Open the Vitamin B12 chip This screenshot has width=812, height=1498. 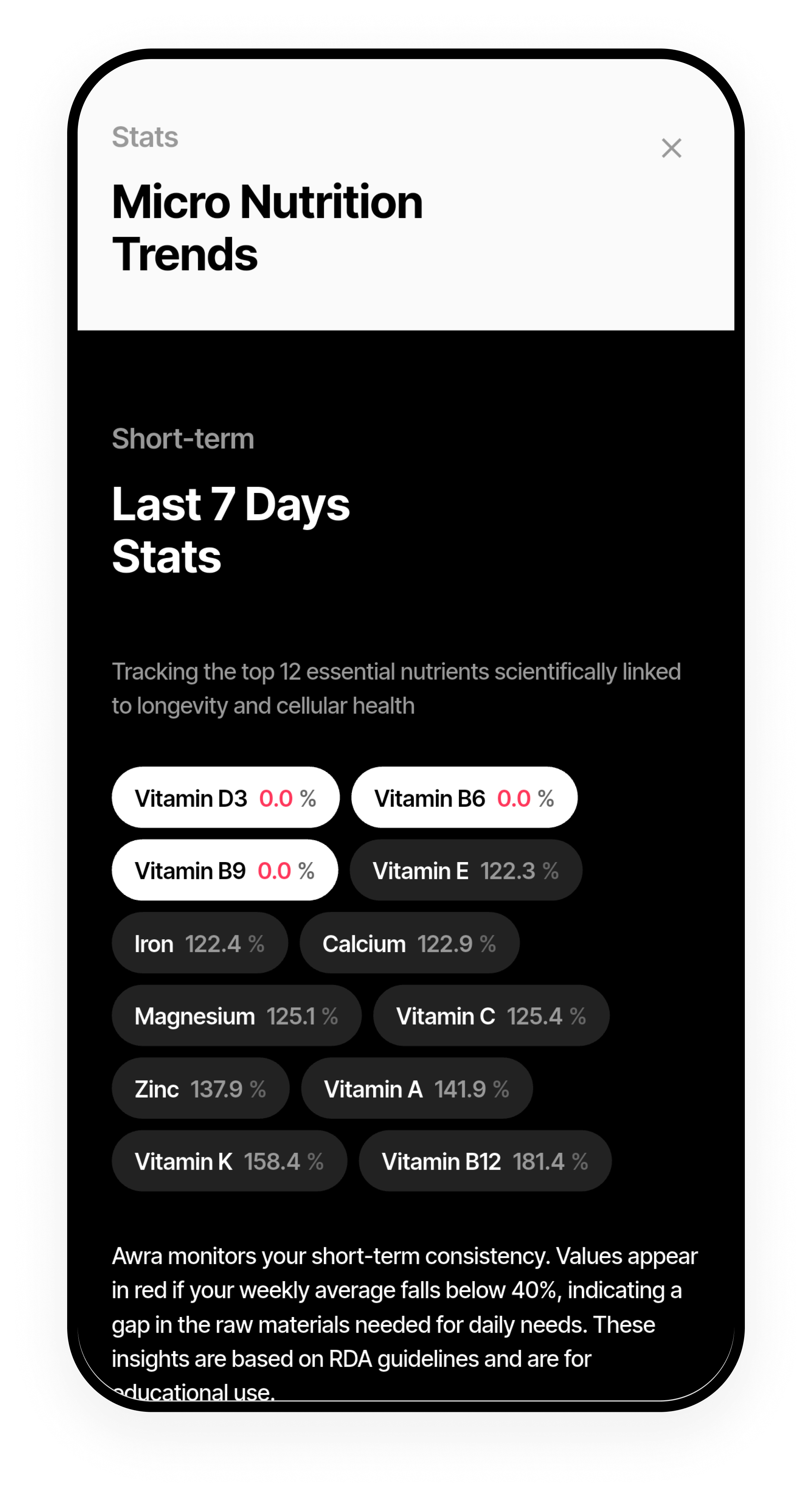(x=484, y=1161)
